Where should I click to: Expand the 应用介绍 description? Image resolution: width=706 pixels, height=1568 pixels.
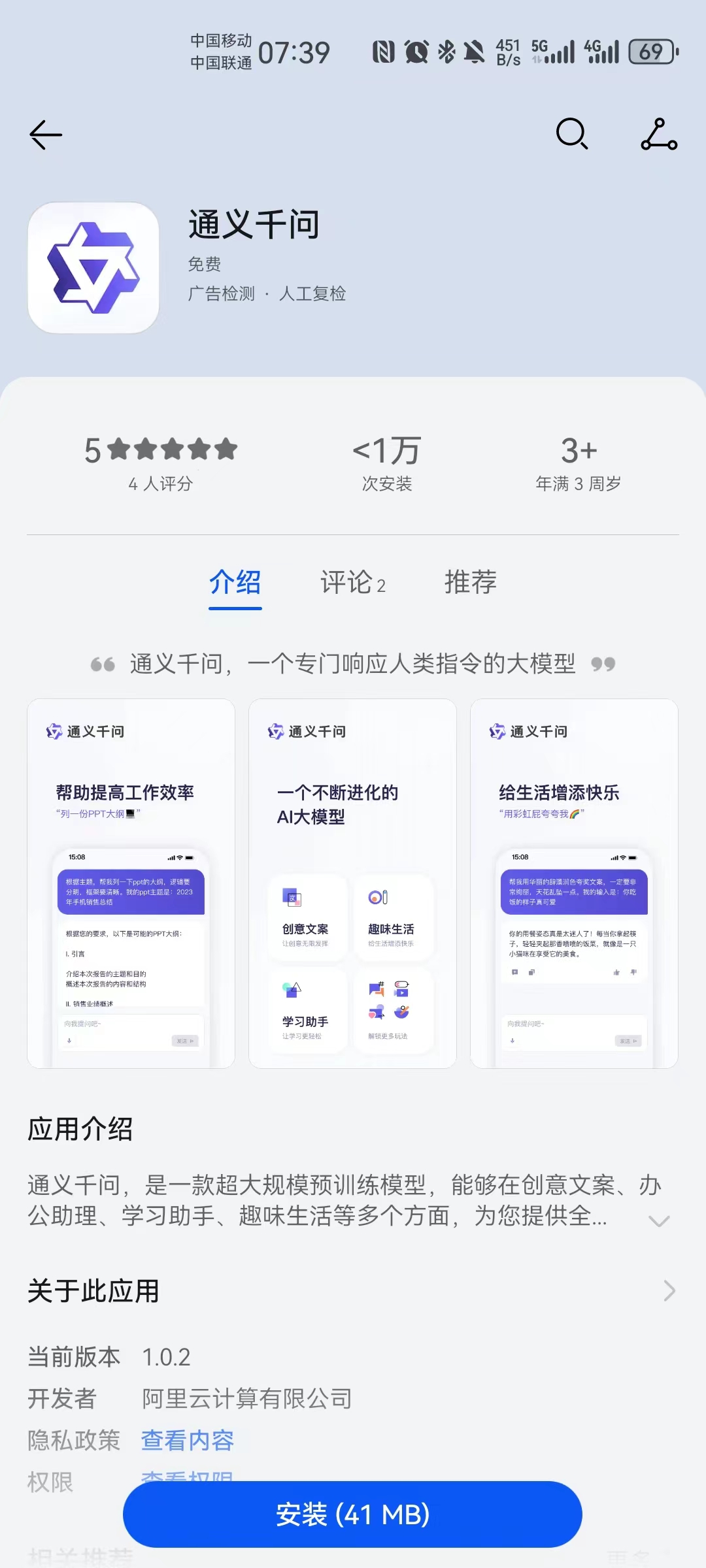click(659, 1220)
